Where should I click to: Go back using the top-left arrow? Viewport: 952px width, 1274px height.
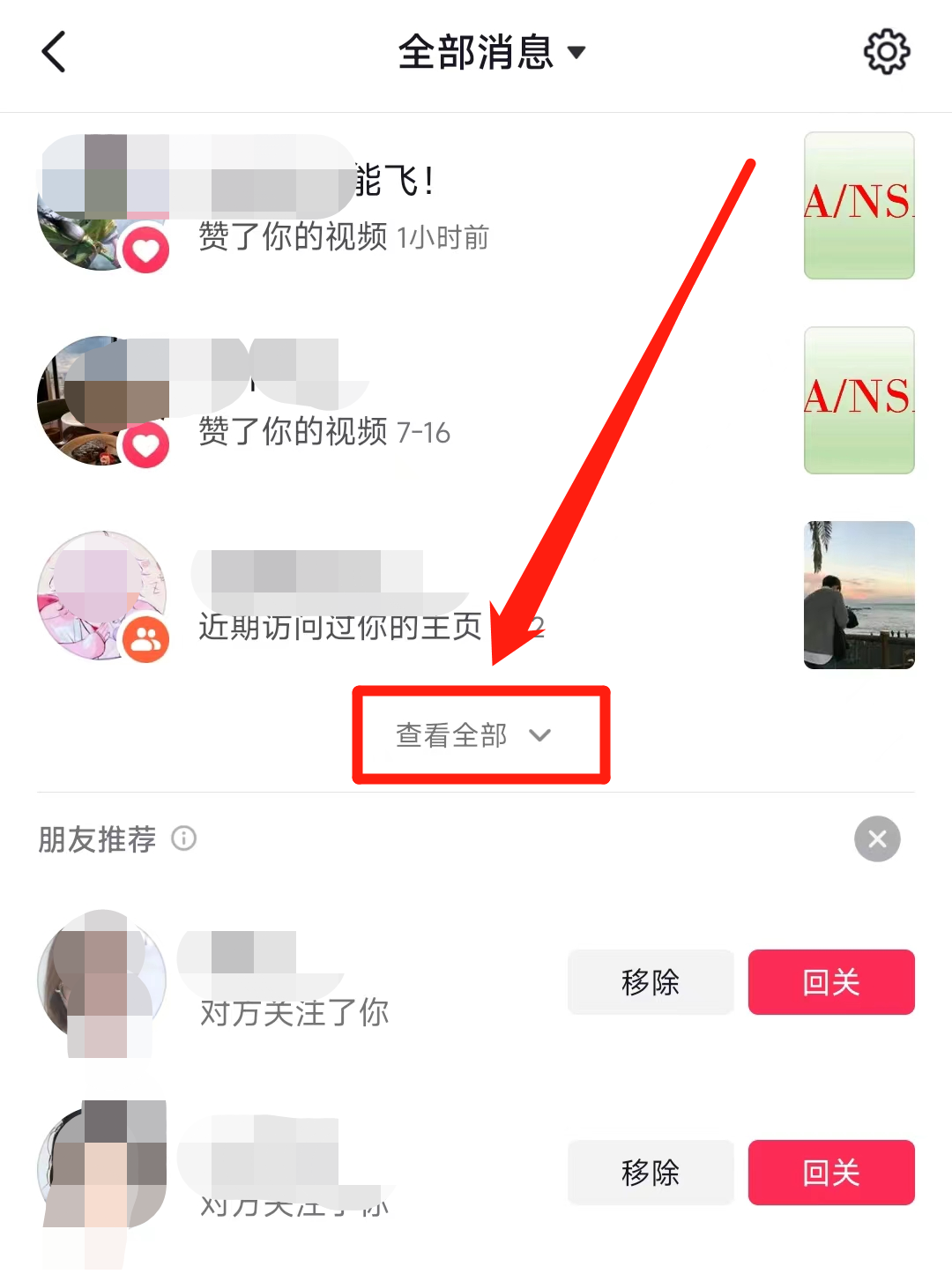click(54, 52)
